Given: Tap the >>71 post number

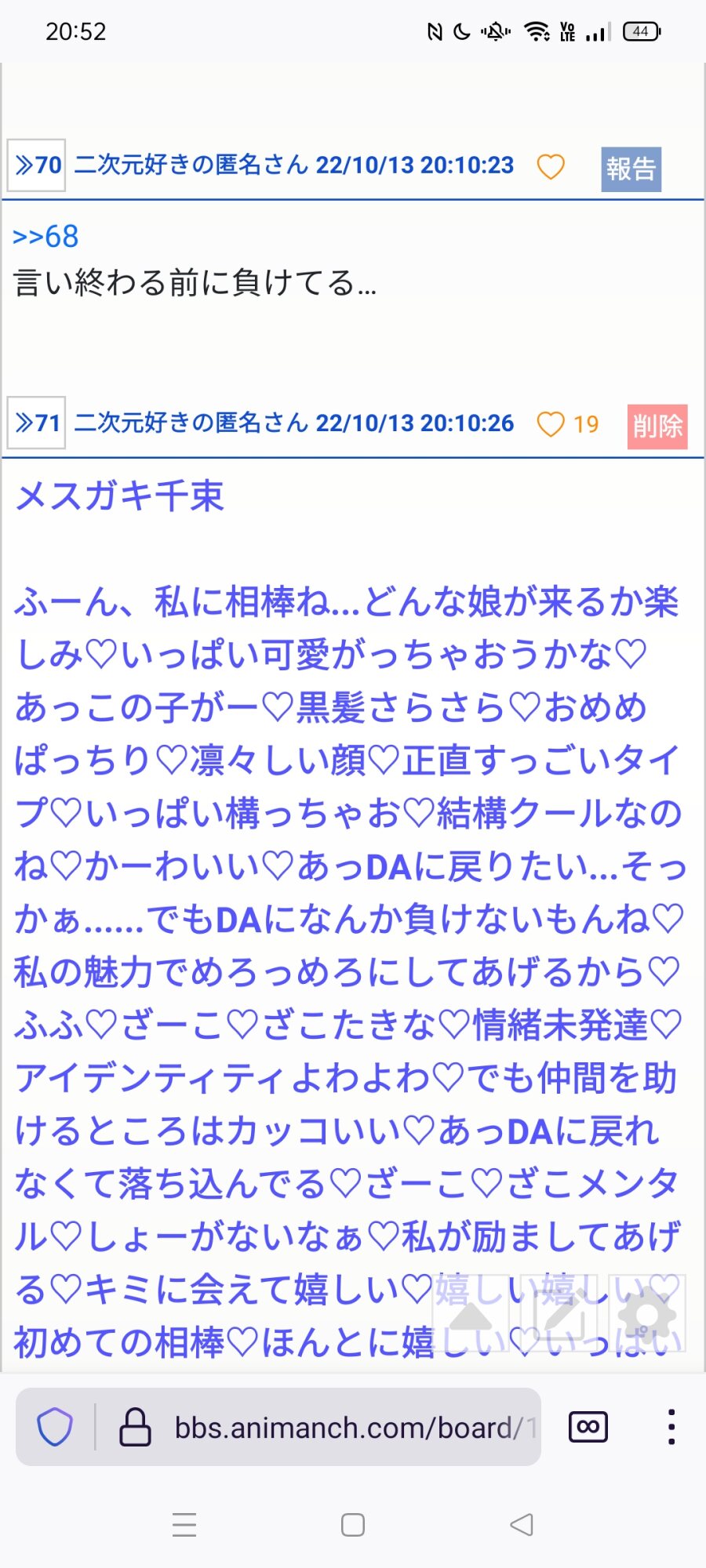Looking at the screenshot, I should click(36, 423).
